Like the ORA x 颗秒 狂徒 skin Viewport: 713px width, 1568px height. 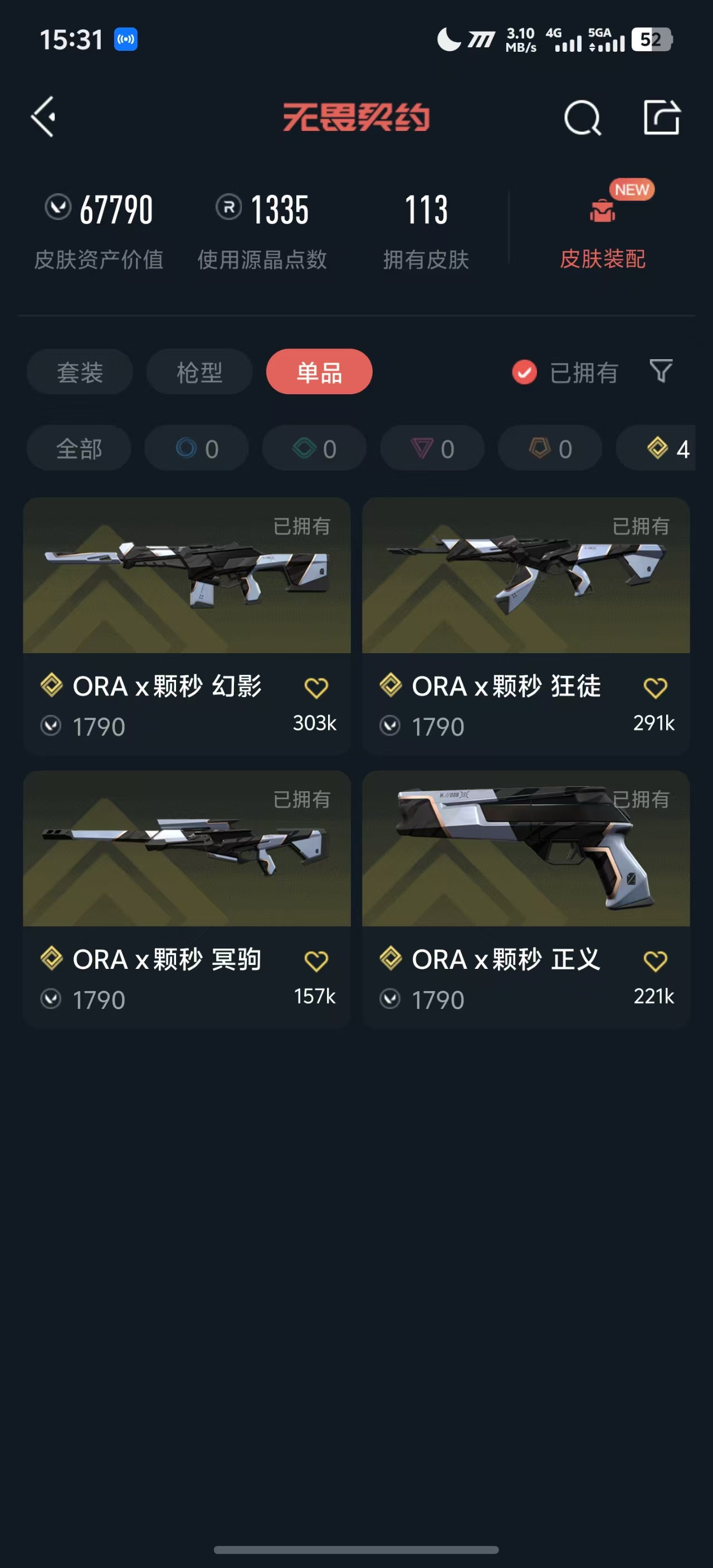coord(655,688)
